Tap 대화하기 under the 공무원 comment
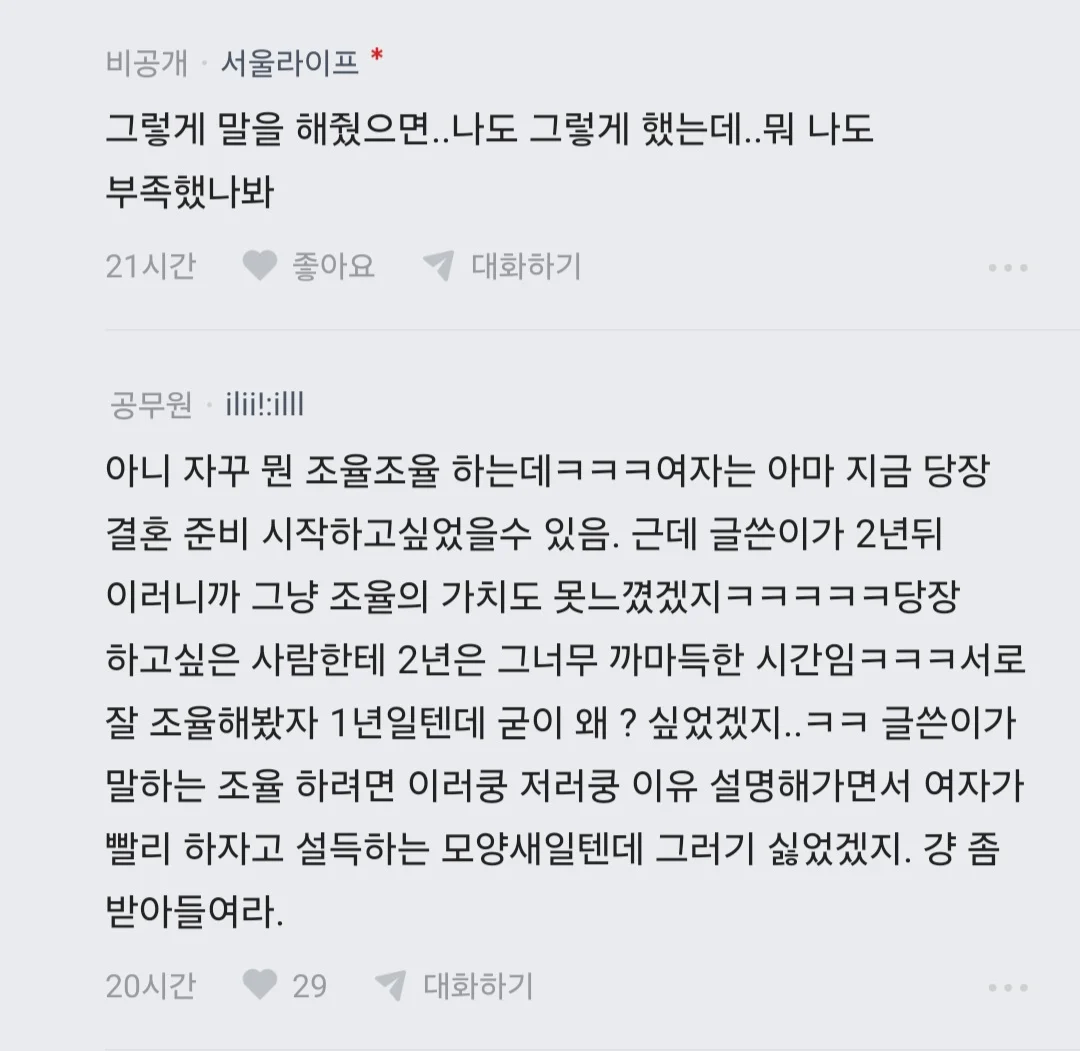Viewport: 1080px width, 1051px height. tap(454, 986)
